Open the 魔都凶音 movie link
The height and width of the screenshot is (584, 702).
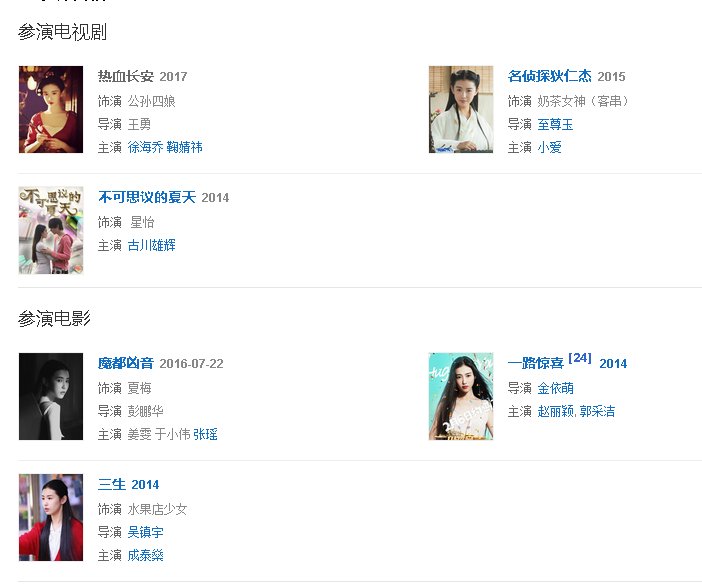click(x=126, y=363)
